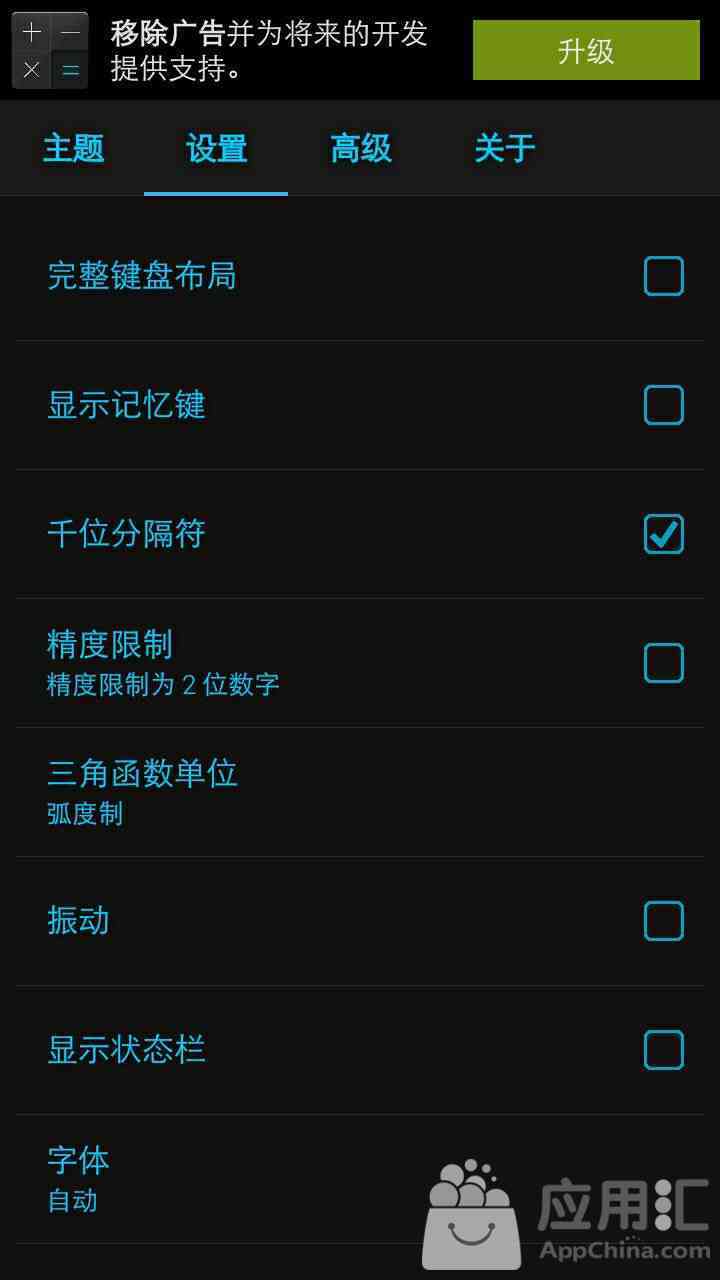Tap the 升级 upgrade button
The height and width of the screenshot is (1280, 720).
tap(586, 50)
